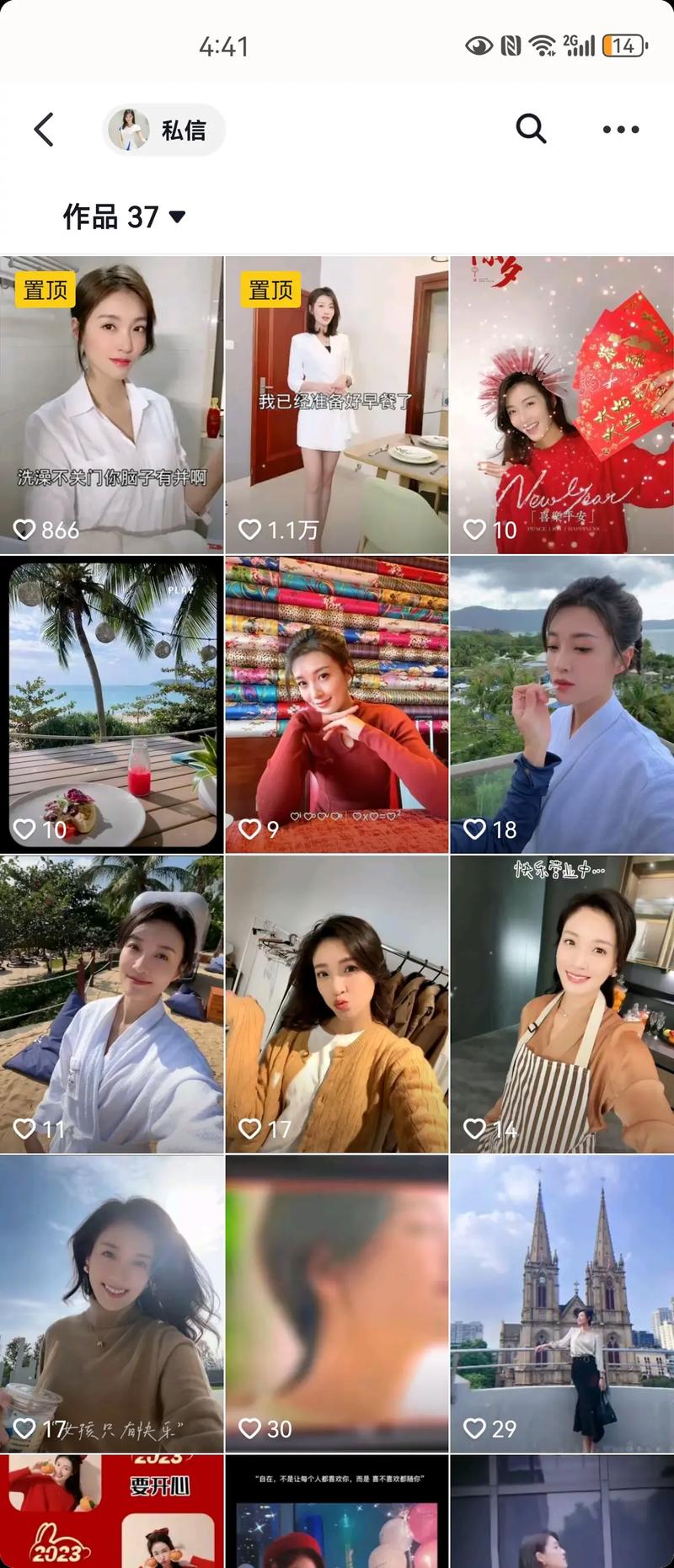Viewport: 674px width, 1568px height.
Task: Open the video with 18 likes
Action: click(x=562, y=704)
